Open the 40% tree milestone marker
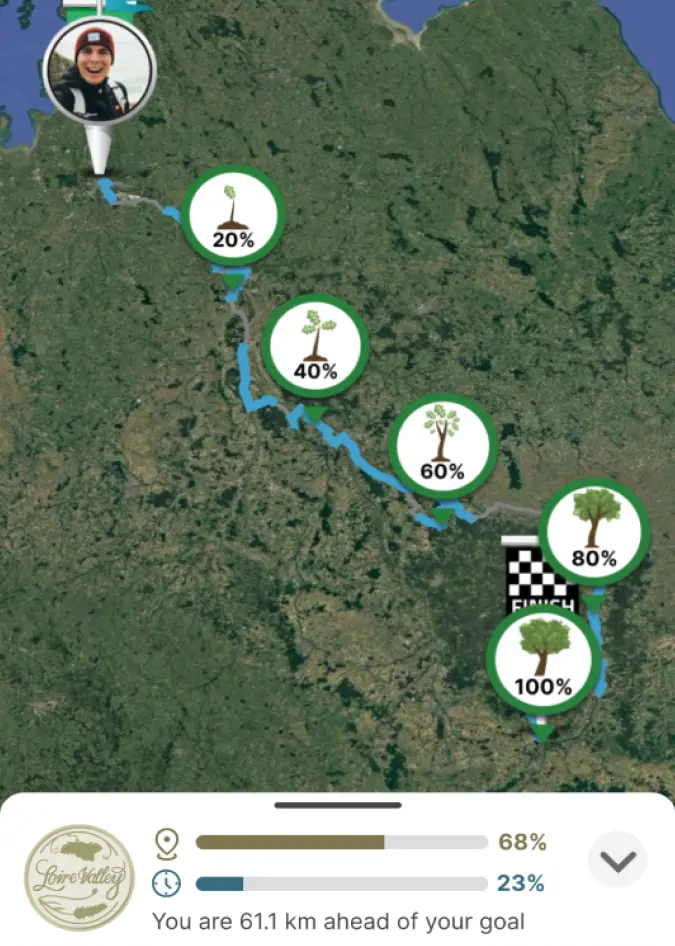Image resolution: width=675 pixels, height=946 pixels. point(315,346)
